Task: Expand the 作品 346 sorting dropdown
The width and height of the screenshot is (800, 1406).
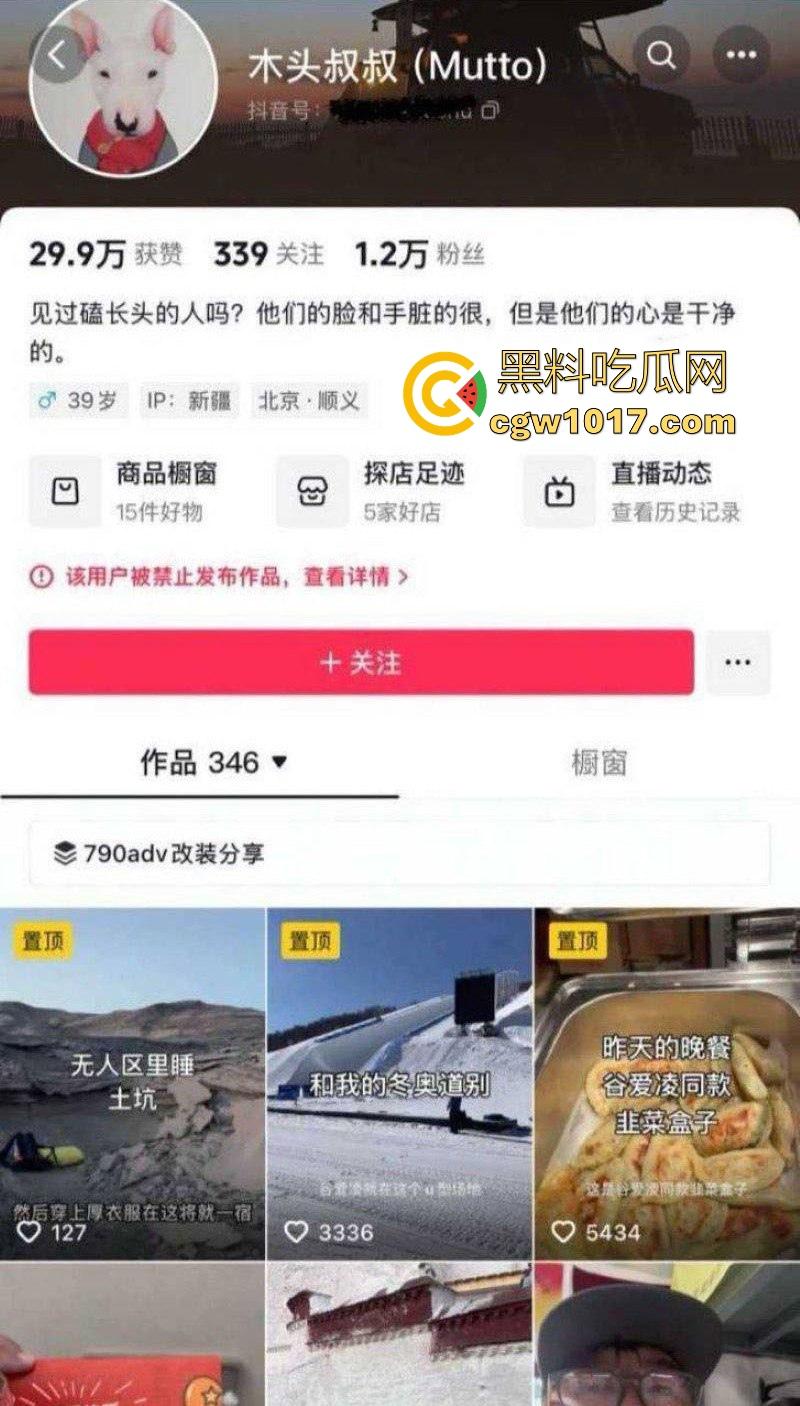Action: click(x=278, y=763)
